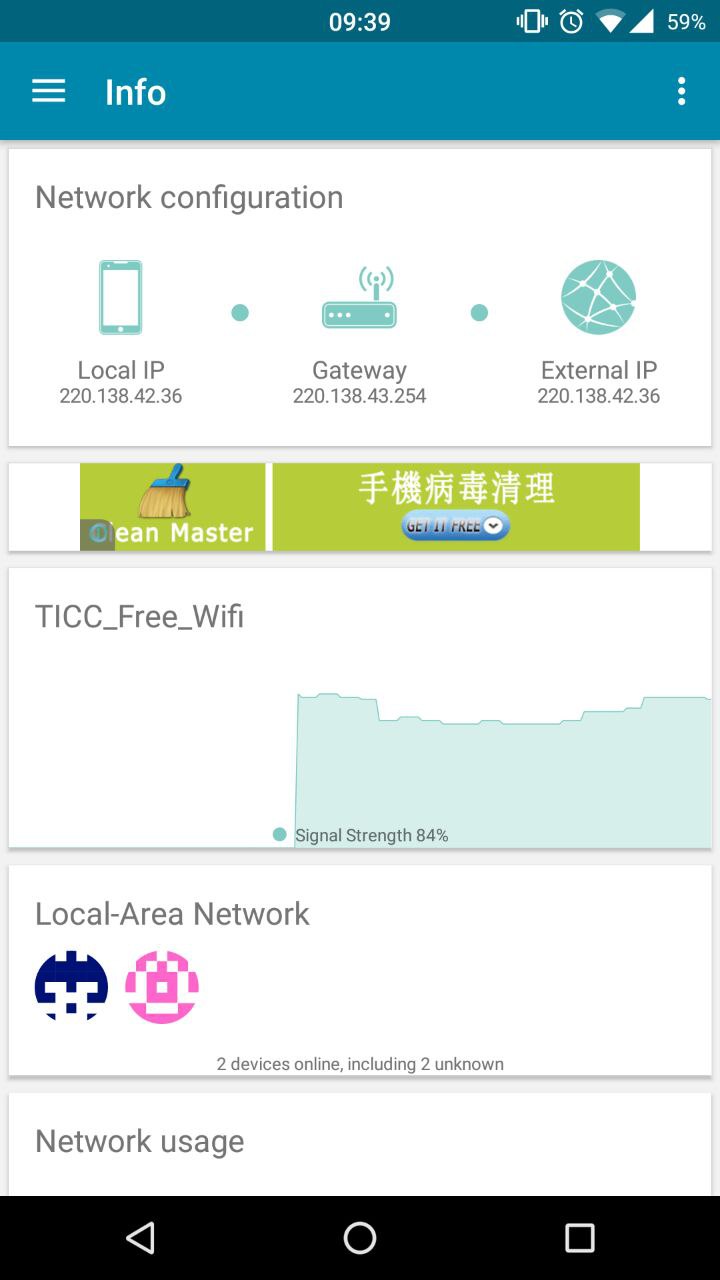Viewport: 720px width, 1280px height.
Task: Select the dark blue device icon
Action: [71, 986]
